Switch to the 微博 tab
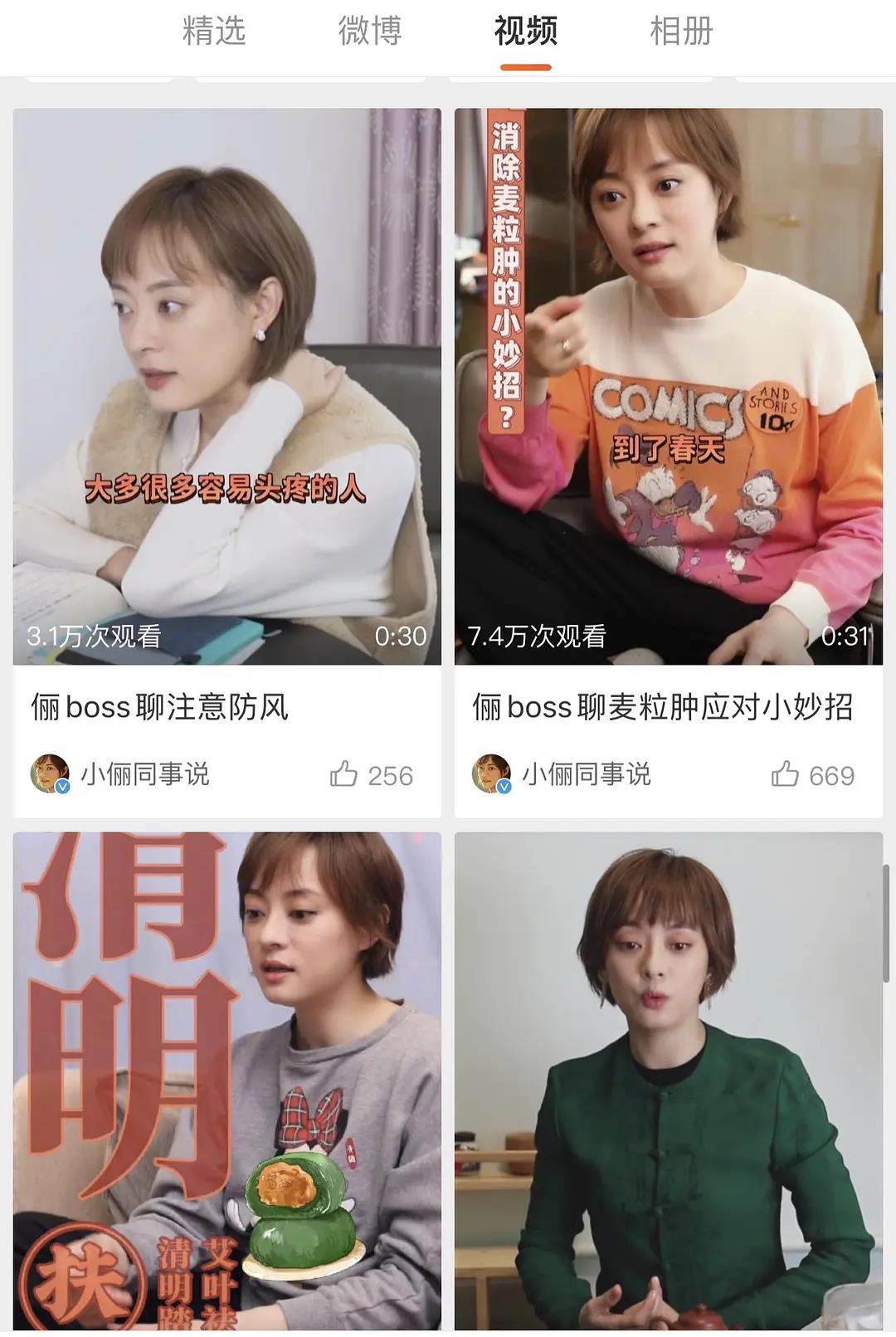This screenshot has width=896, height=1337. click(x=371, y=32)
